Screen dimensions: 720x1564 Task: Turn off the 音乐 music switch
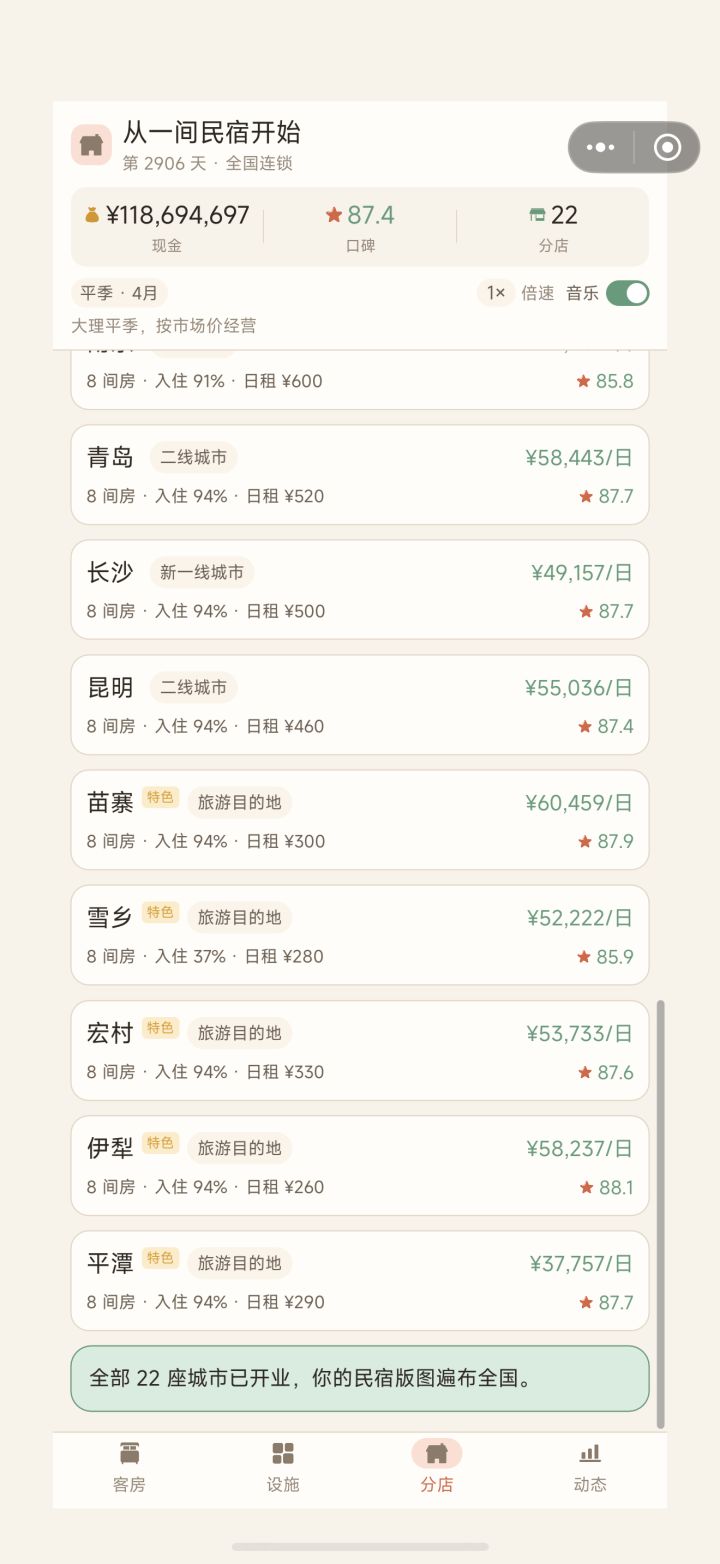(627, 293)
